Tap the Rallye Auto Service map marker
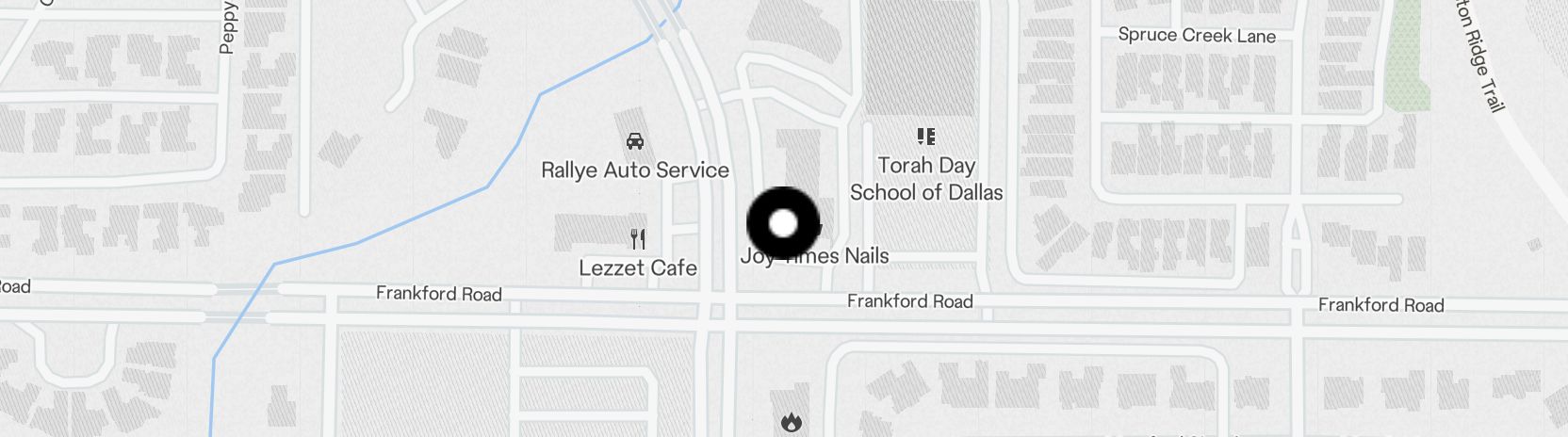This screenshot has height=437, width=1568. (x=635, y=141)
